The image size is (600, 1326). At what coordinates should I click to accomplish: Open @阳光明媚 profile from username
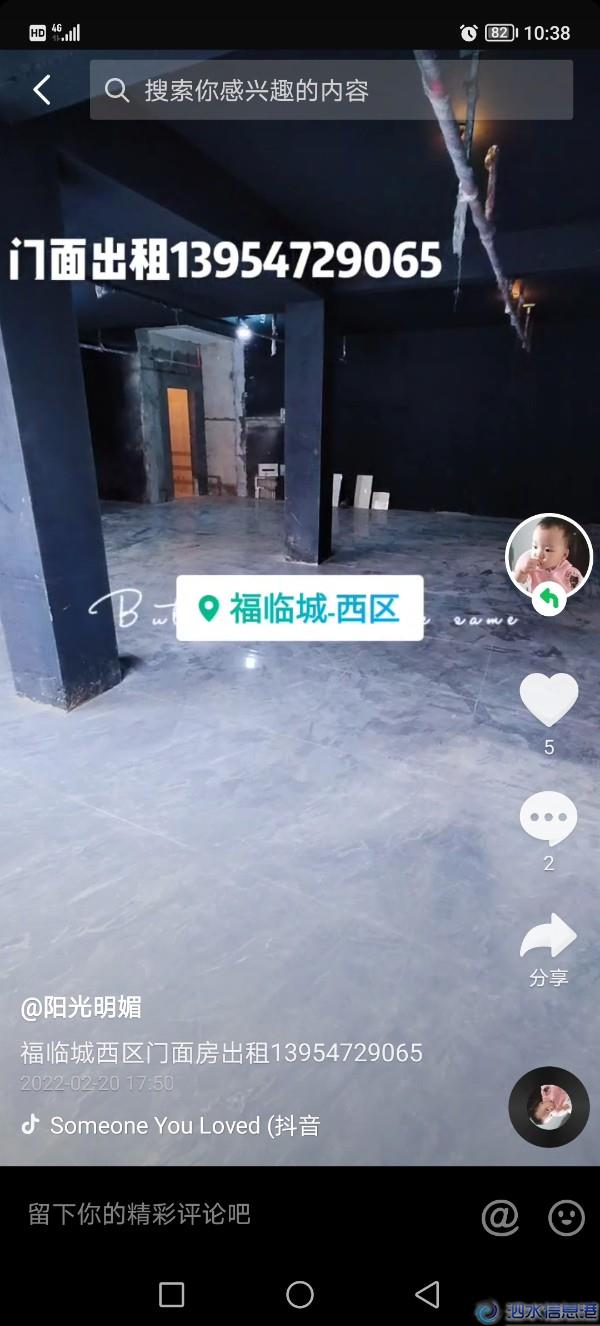81,1007
